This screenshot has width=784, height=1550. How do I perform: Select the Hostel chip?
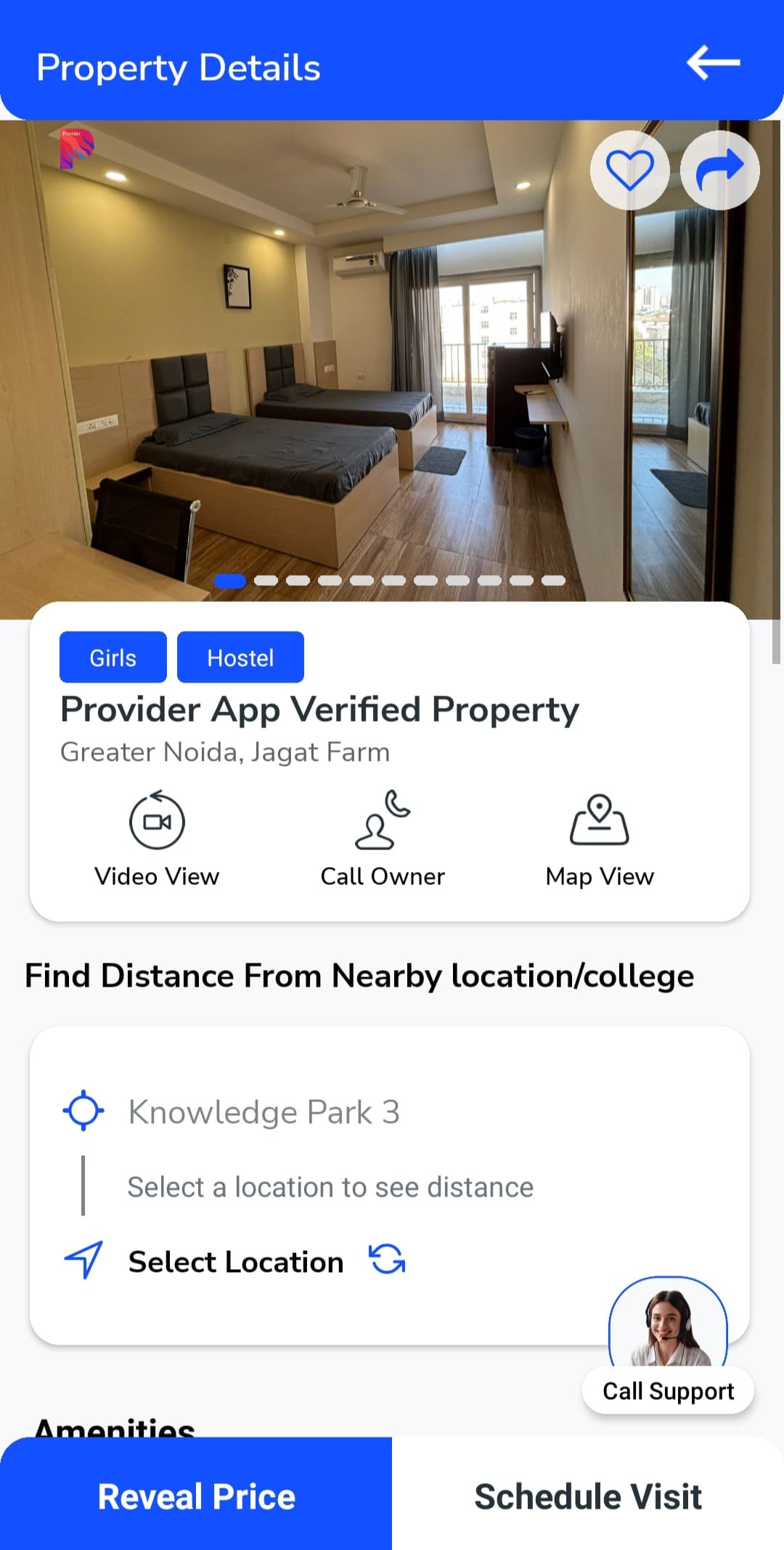(240, 657)
